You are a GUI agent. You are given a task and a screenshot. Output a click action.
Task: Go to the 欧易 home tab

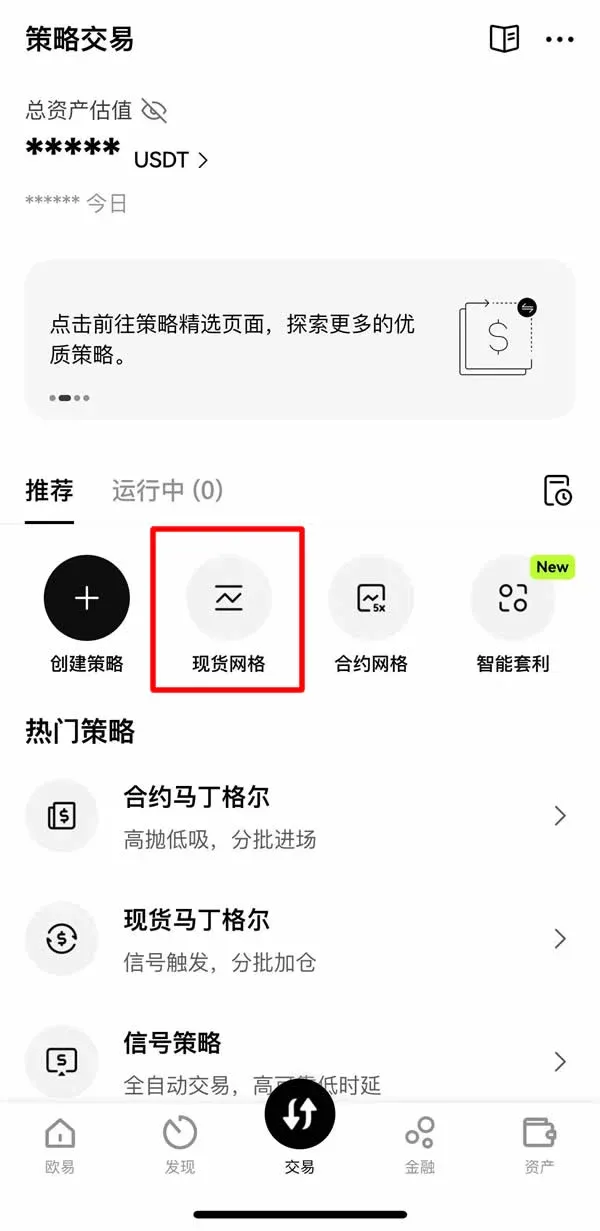60,1145
